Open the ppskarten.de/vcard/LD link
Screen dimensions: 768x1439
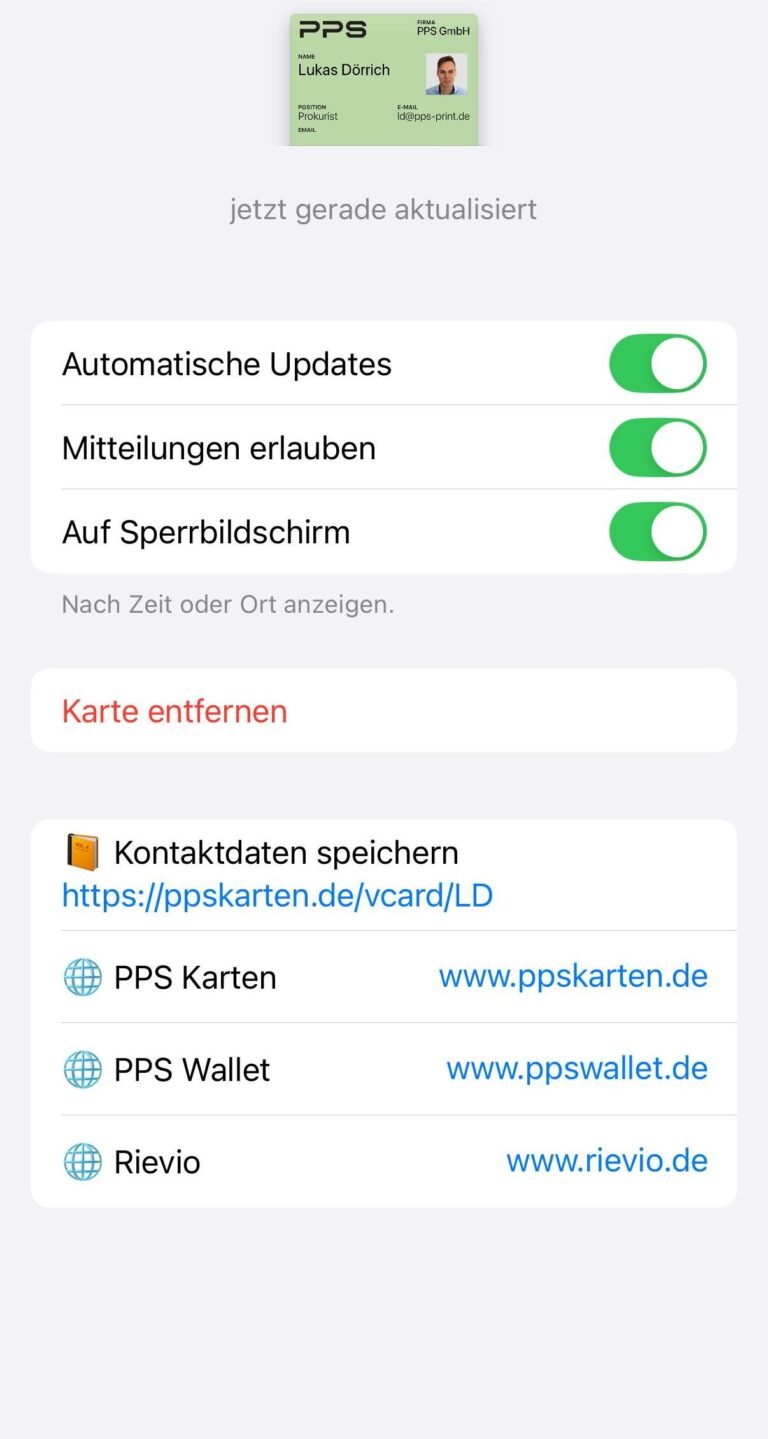tap(277, 894)
